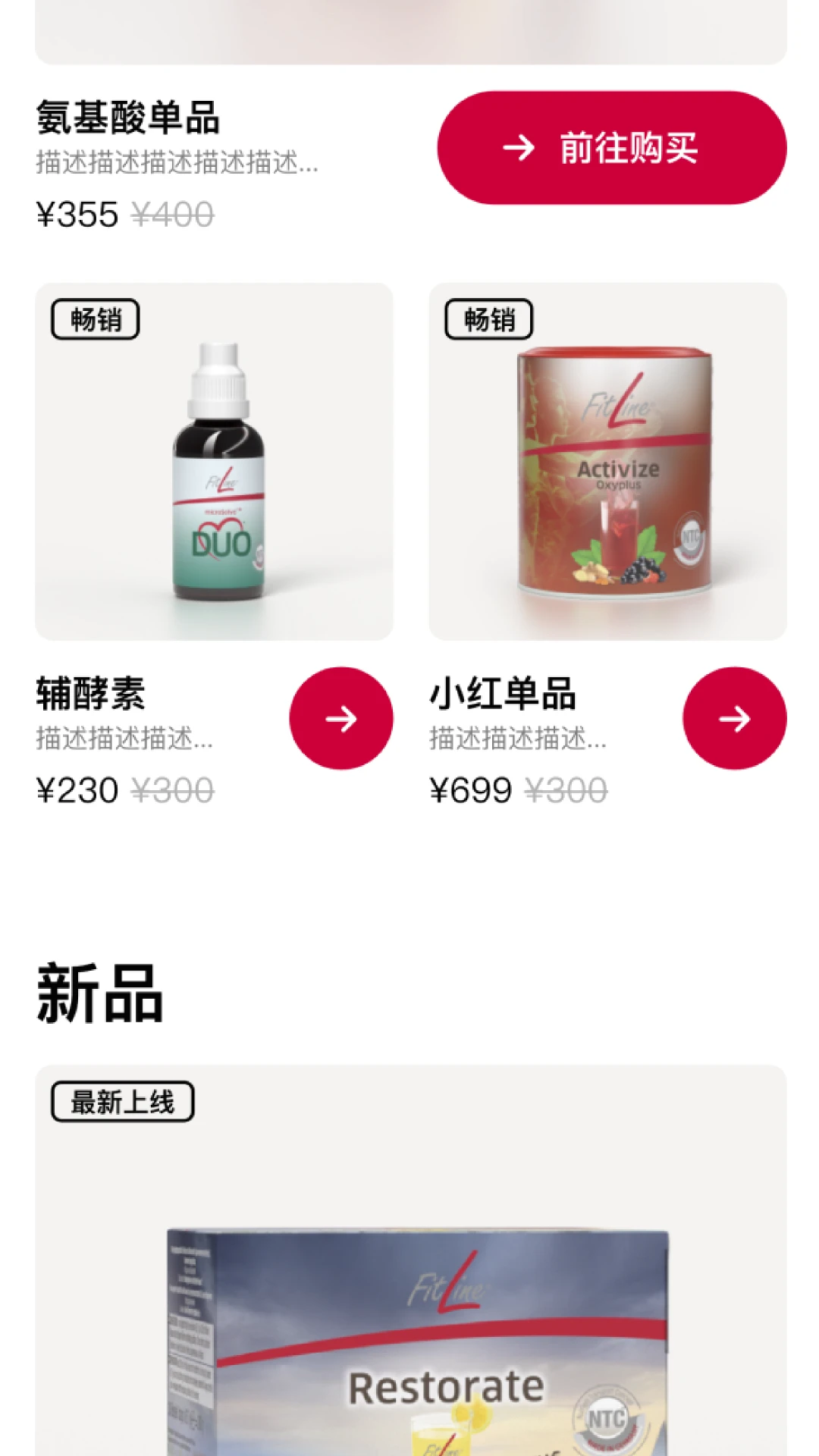The image size is (819, 1456).
Task: Select the red circular arrow beside ¥699 item
Action: click(734, 716)
